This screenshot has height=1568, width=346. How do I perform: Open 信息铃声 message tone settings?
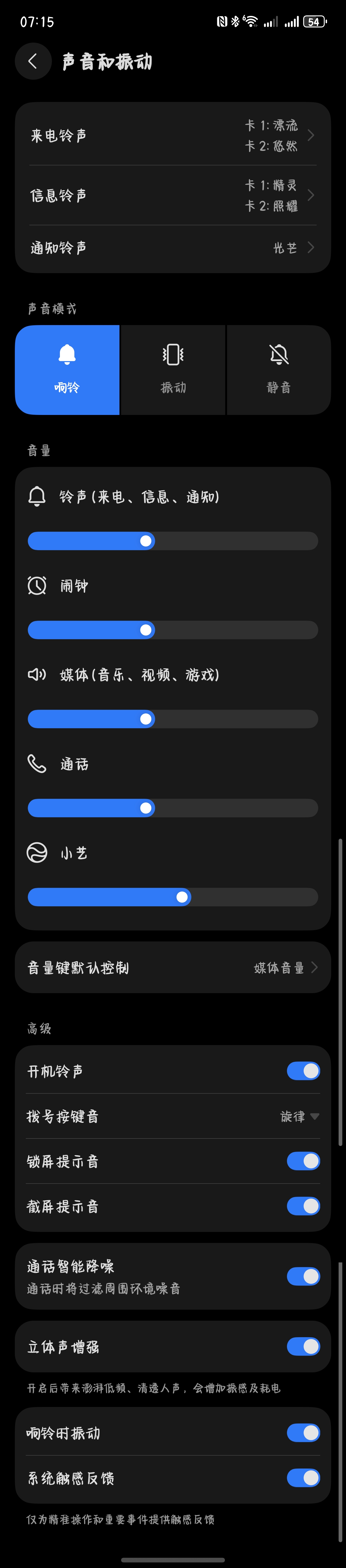[173, 195]
